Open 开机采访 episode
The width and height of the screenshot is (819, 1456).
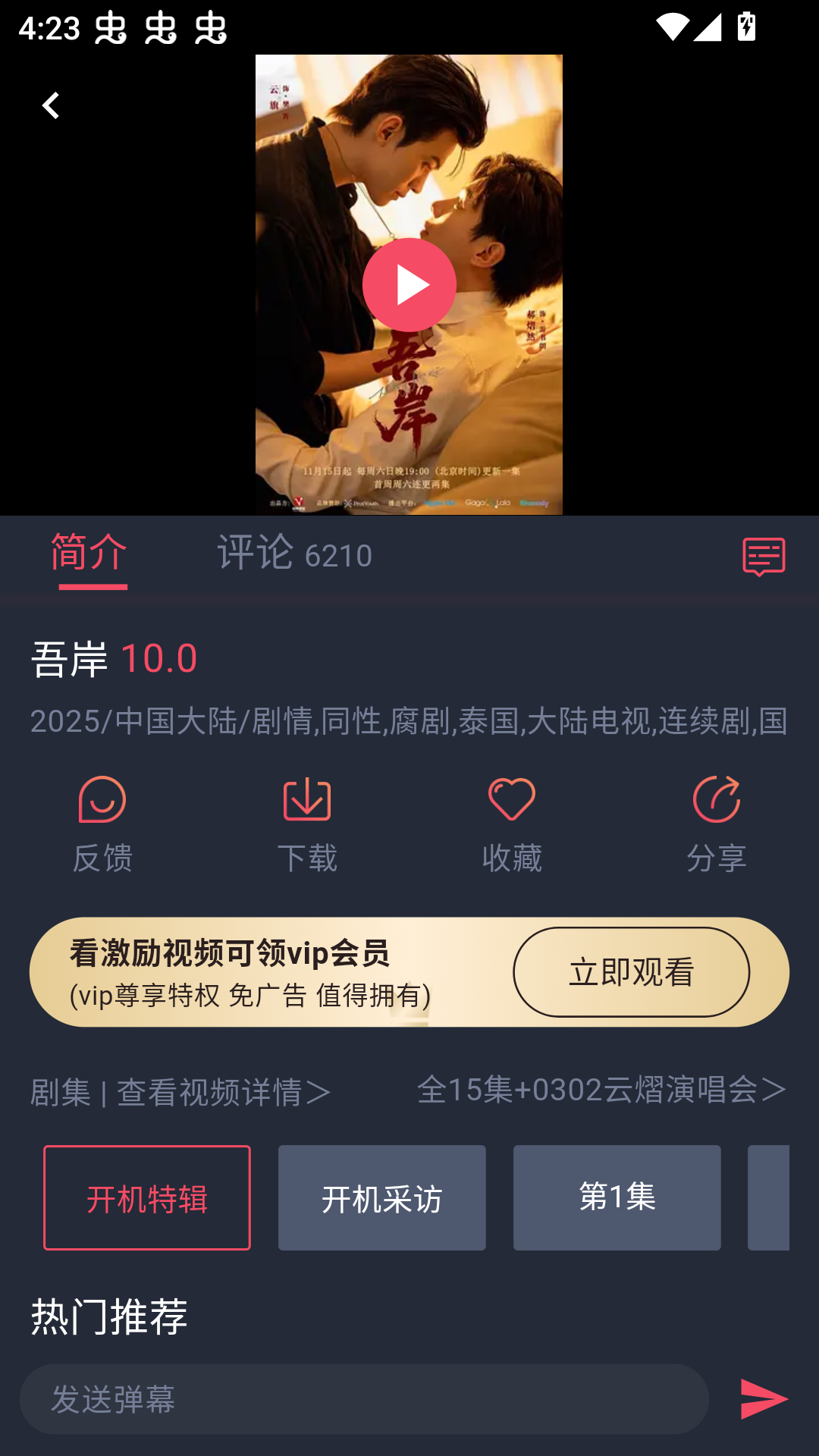coord(381,1198)
